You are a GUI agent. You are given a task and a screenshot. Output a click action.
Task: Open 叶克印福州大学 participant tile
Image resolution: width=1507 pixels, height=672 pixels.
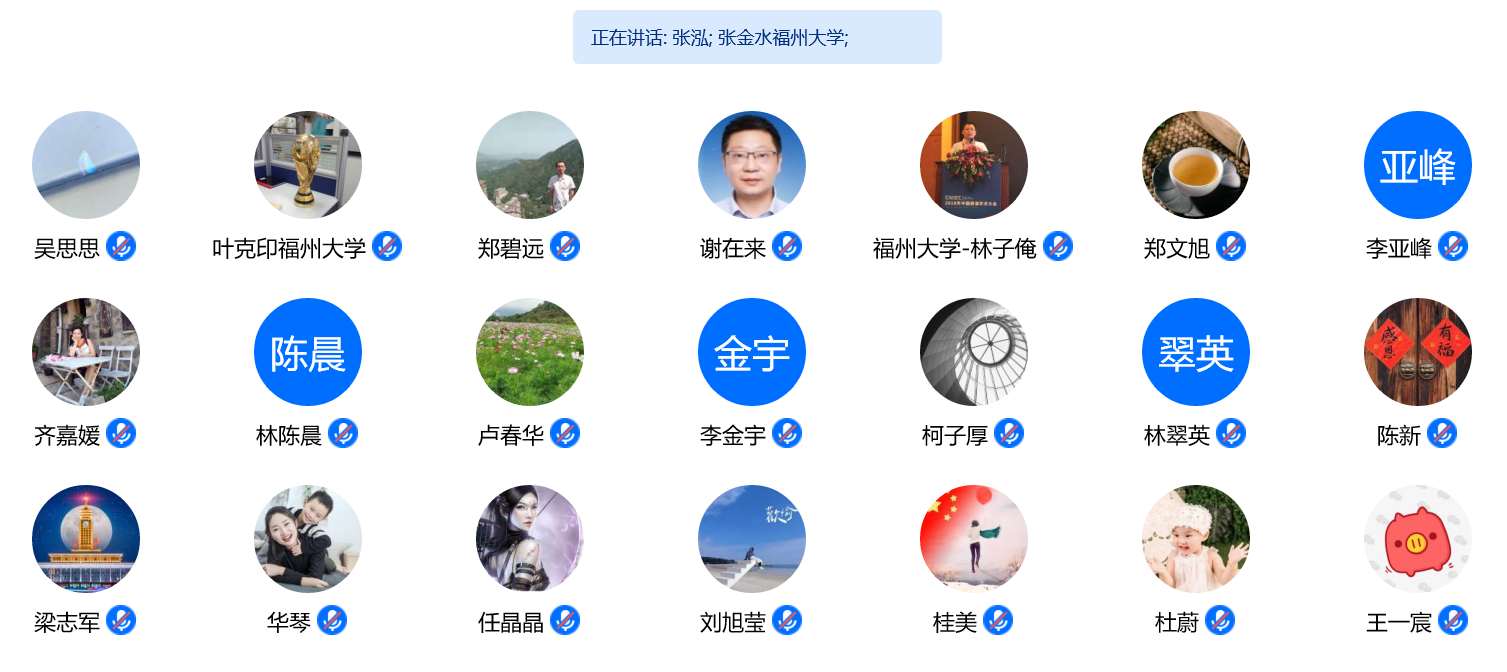pyautogui.click(x=308, y=165)
